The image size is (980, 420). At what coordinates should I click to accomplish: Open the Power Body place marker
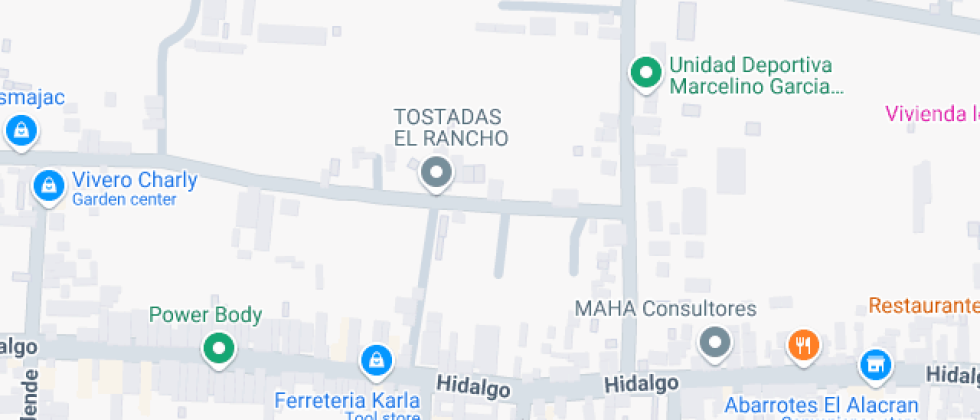218,349
